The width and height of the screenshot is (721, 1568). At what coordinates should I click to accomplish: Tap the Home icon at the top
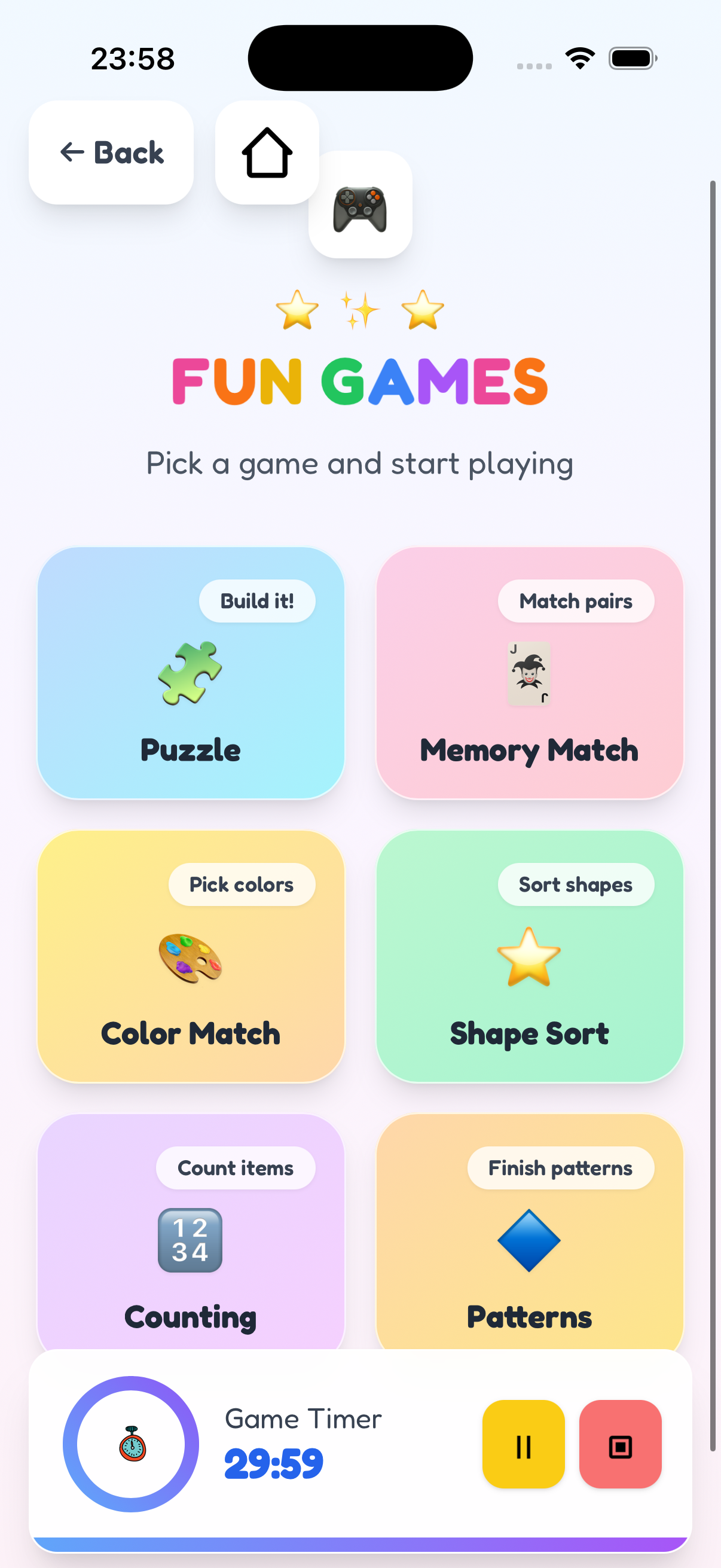point(267,152)
